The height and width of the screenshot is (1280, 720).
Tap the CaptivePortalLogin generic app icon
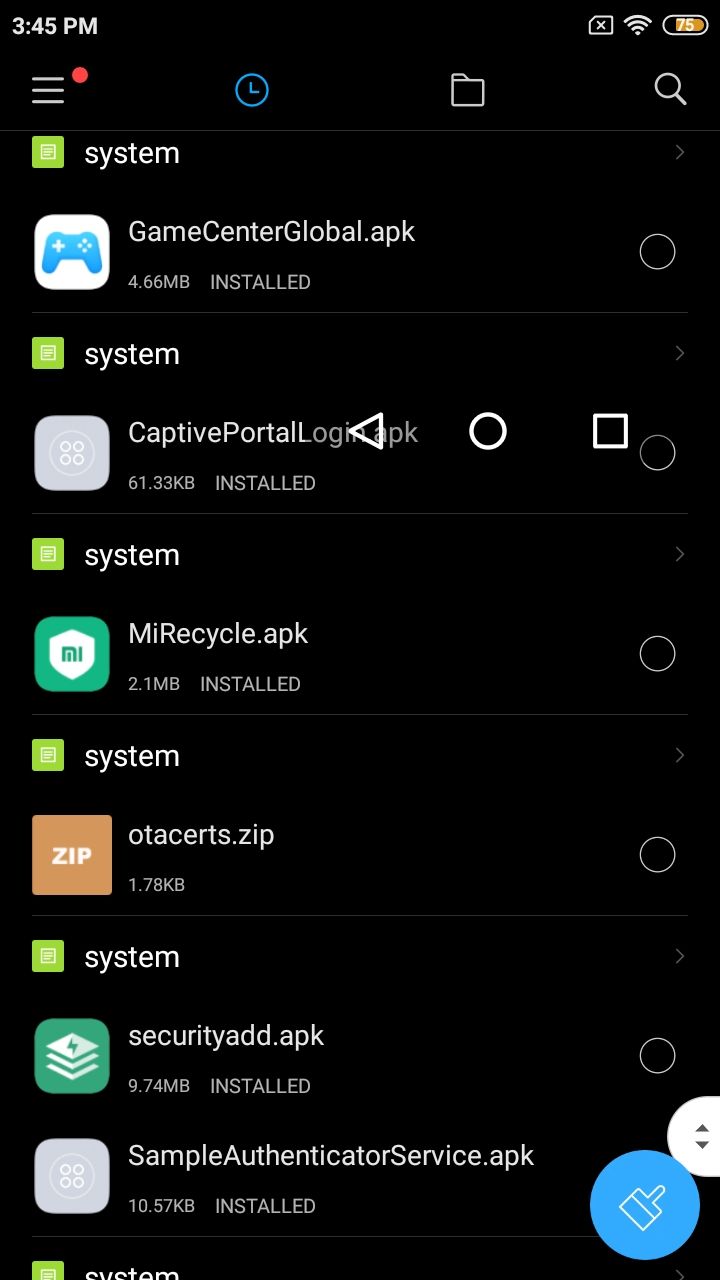[x=71, y=453]
